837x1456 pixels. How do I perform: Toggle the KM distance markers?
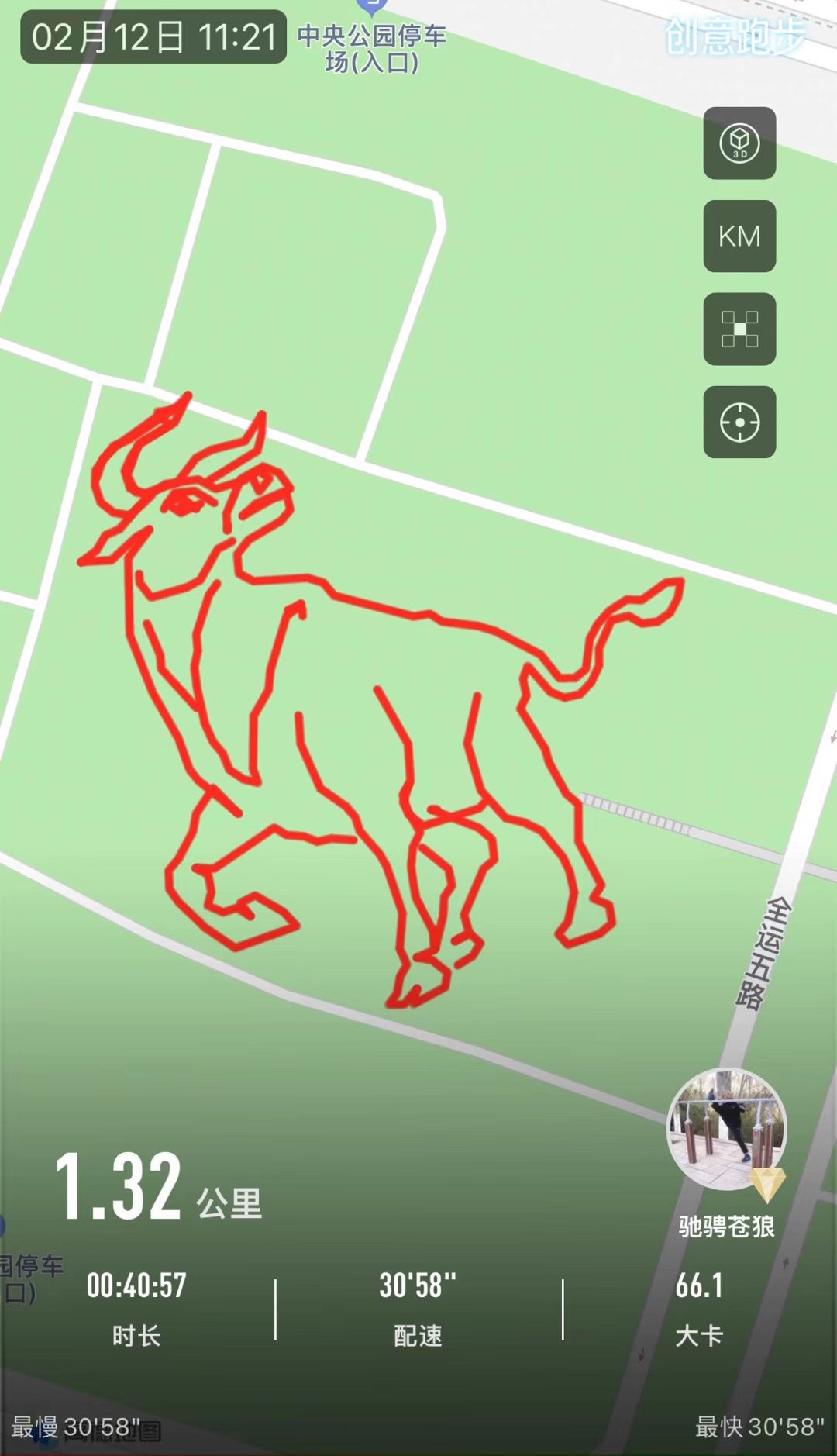click(x=739, y=236)
